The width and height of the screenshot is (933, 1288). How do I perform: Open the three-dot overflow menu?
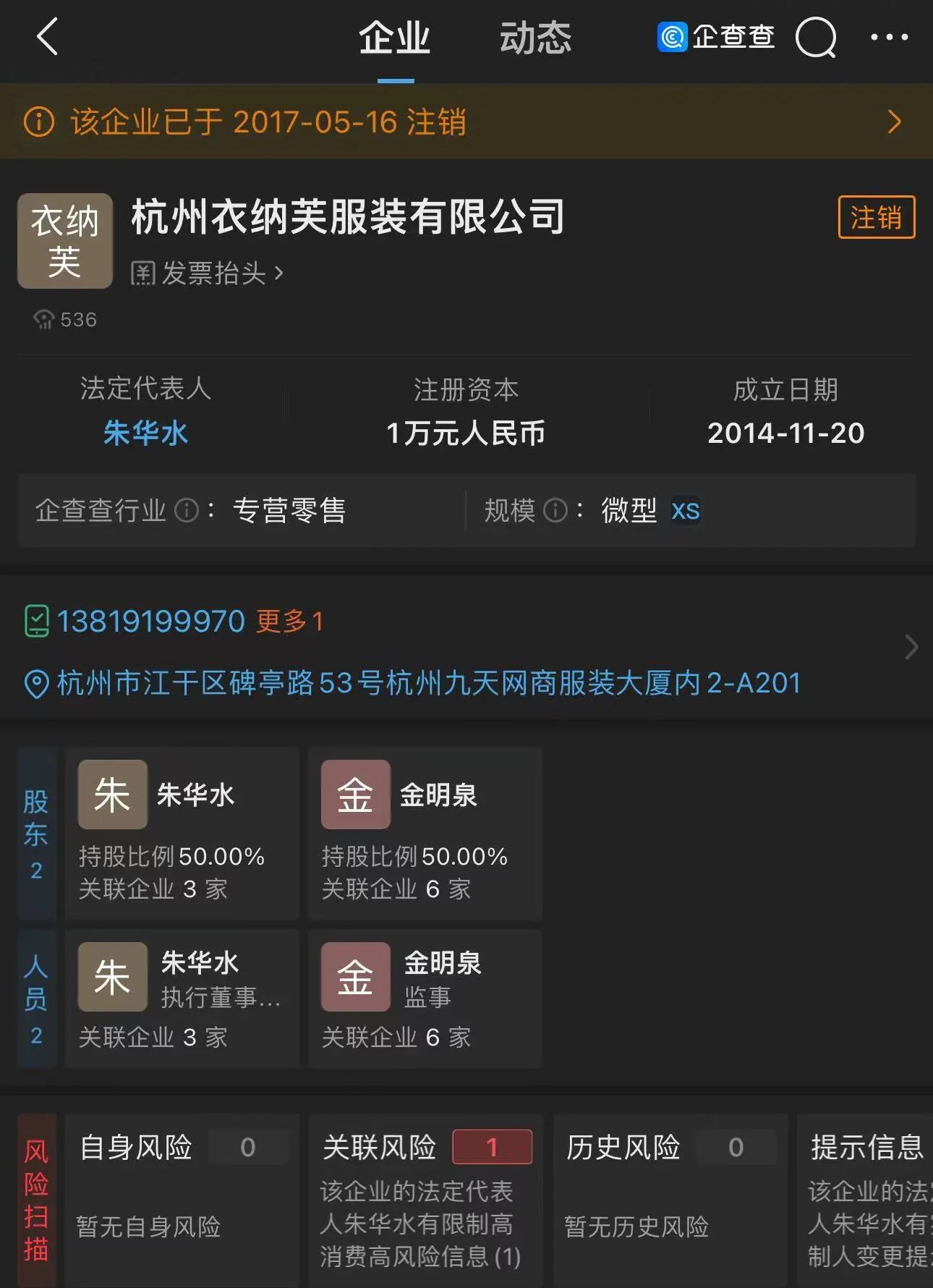889,38
